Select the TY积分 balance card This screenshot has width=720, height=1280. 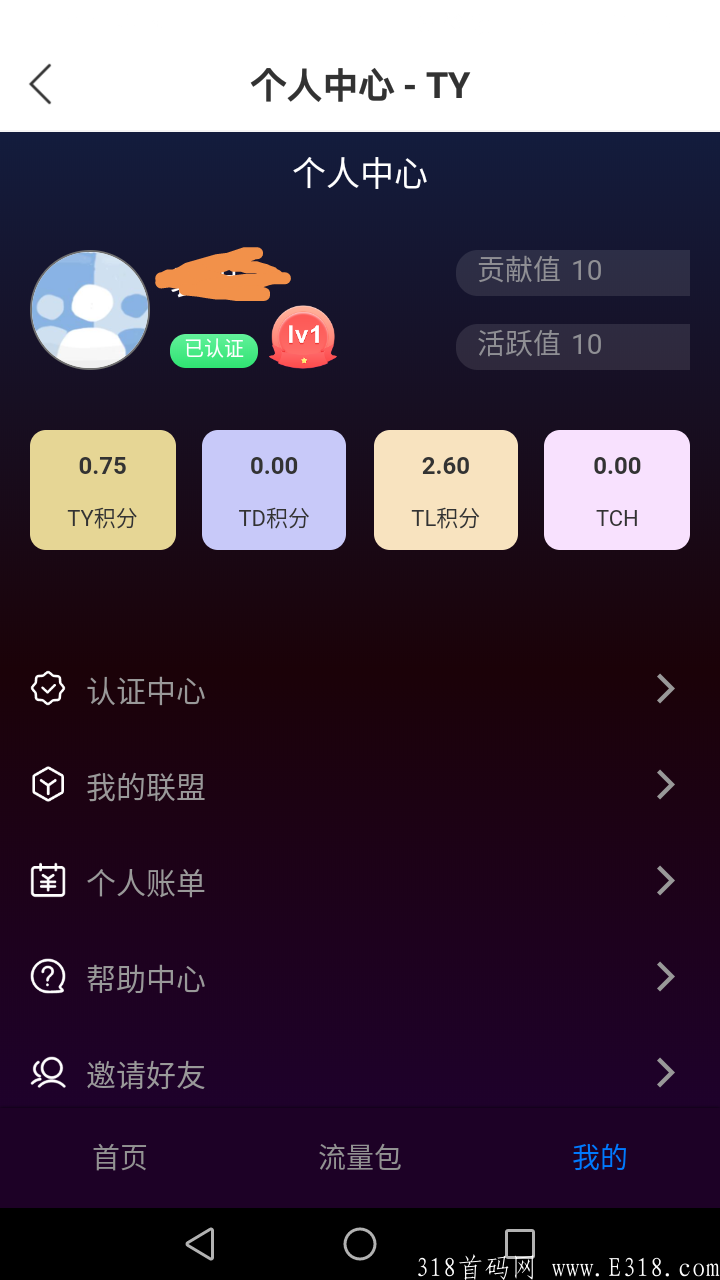103,490
